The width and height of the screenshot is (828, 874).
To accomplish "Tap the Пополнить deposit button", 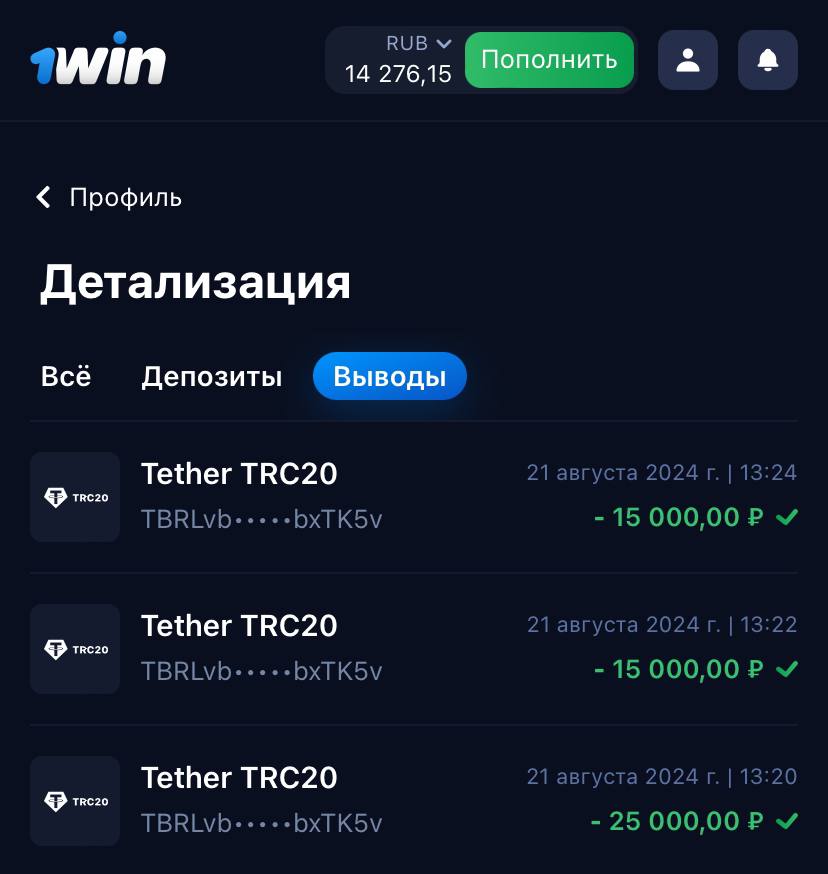I will point(549,60).
